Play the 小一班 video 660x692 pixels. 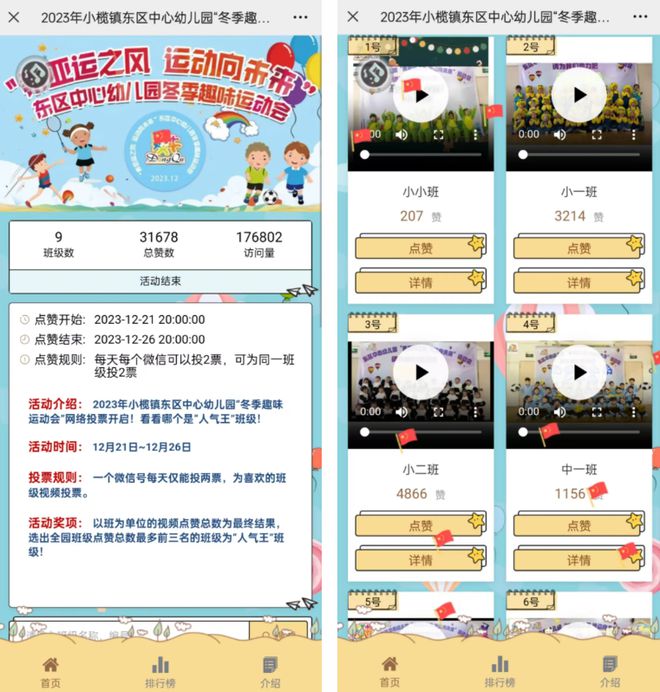point(580,94)
